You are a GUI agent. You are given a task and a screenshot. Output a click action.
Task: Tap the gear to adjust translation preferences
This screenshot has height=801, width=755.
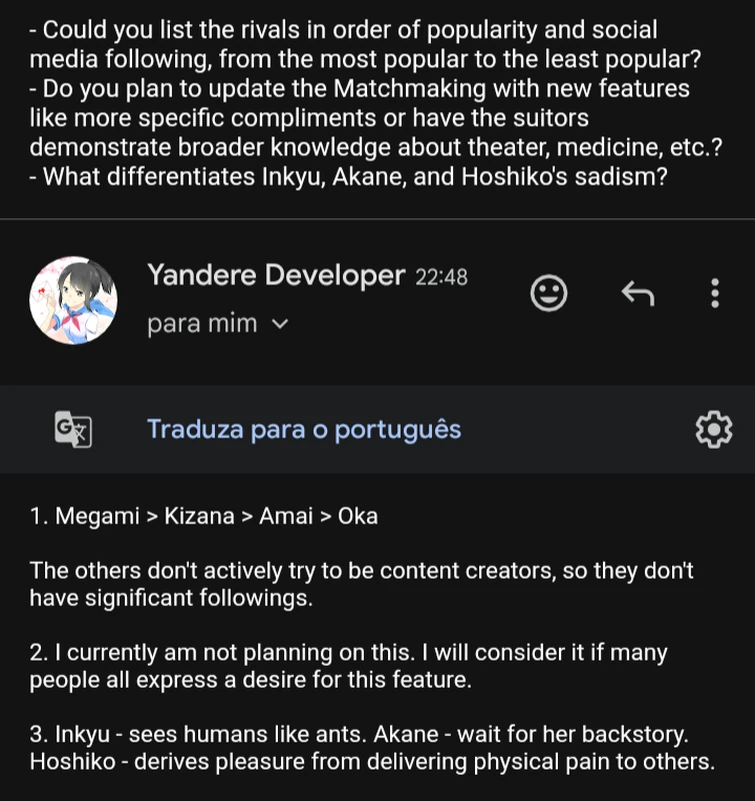(713, 428)
